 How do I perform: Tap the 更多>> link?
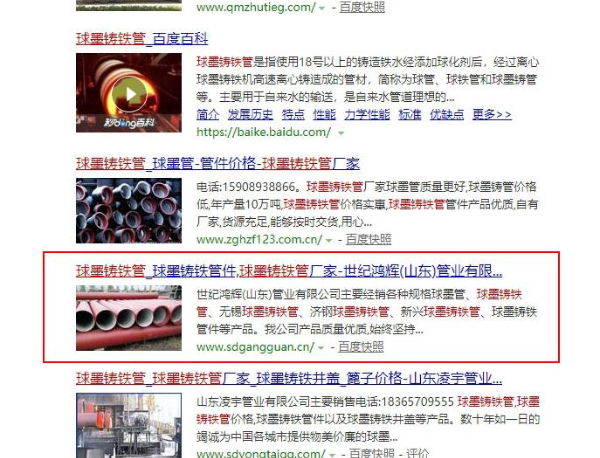(491, 114)
